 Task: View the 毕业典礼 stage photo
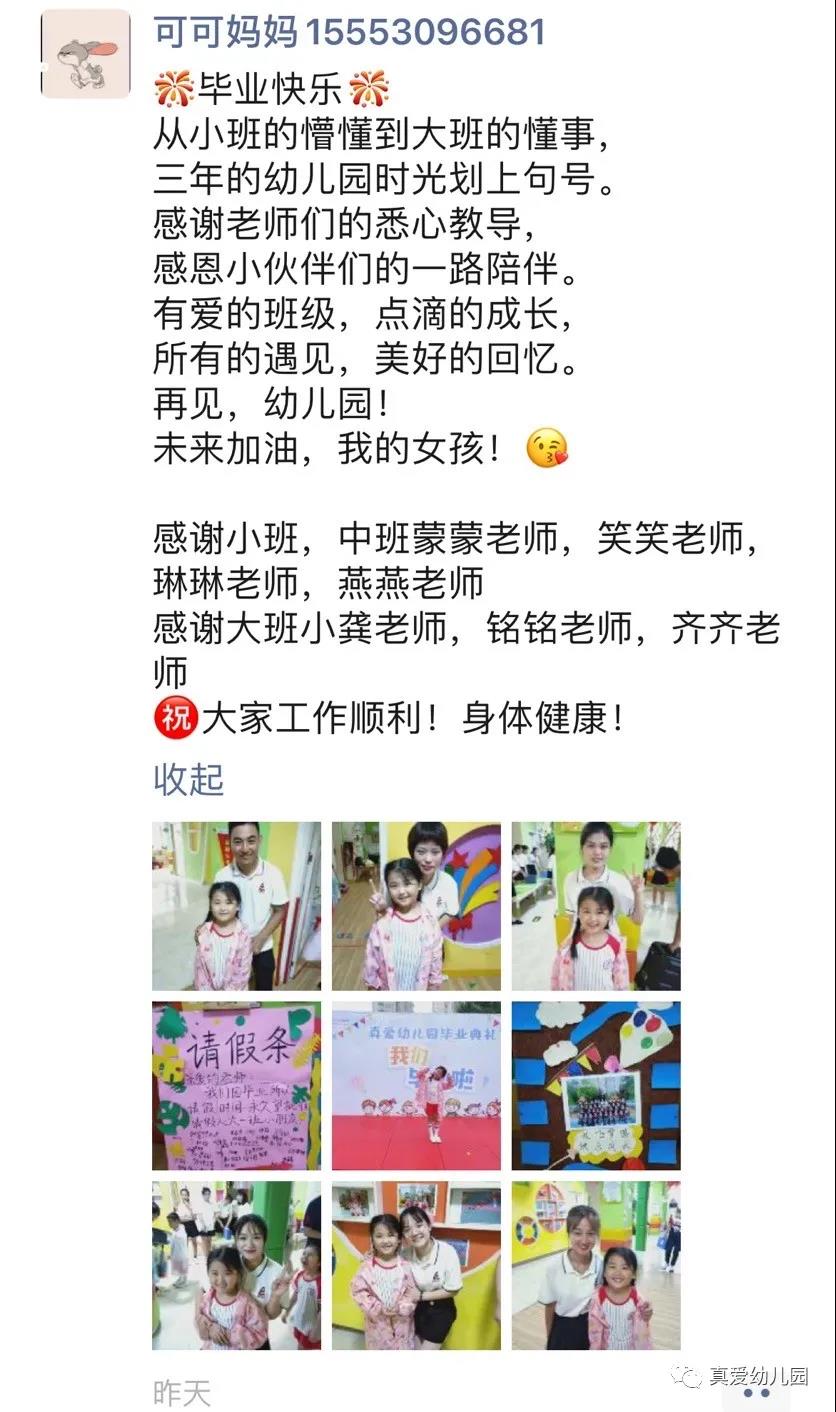(x=416, y=1086)
